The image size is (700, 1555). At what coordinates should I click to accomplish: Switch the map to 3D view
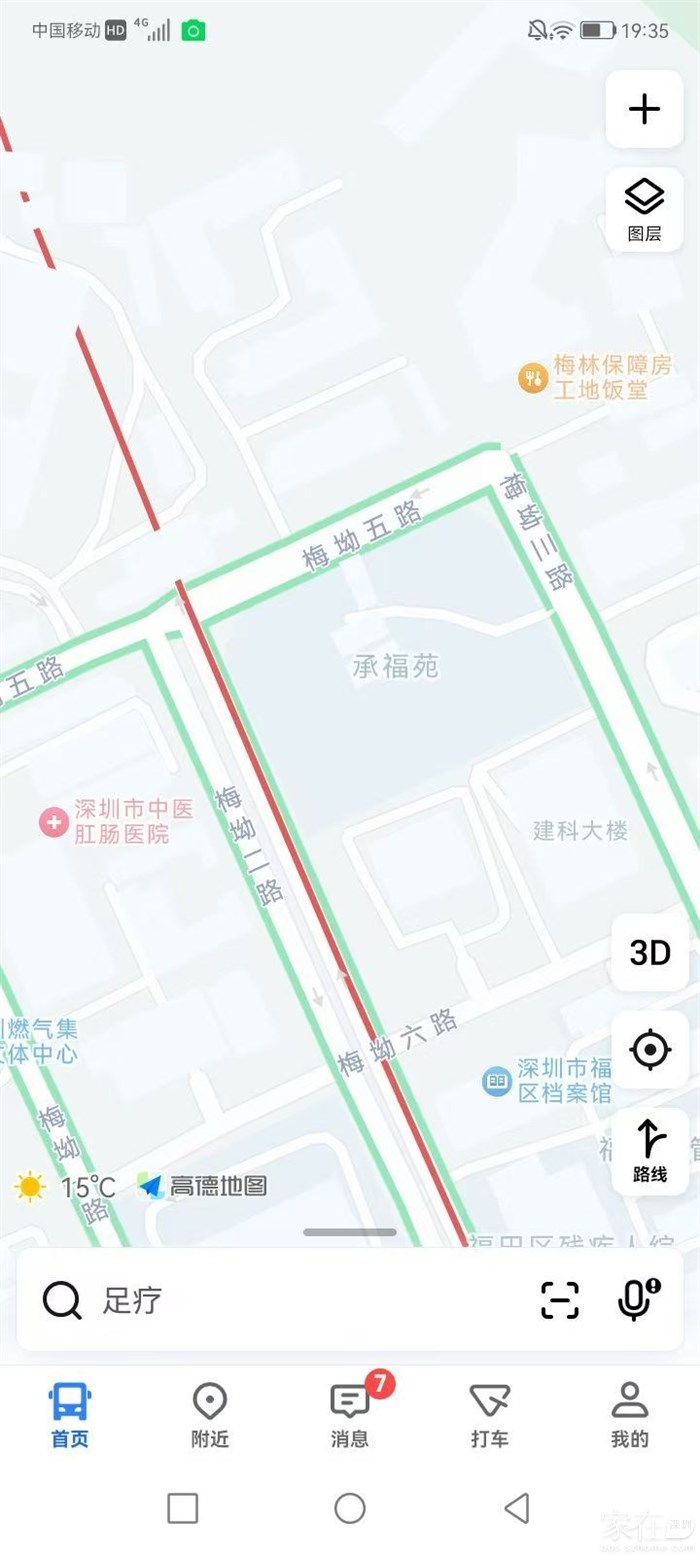(x=649, y=953)
